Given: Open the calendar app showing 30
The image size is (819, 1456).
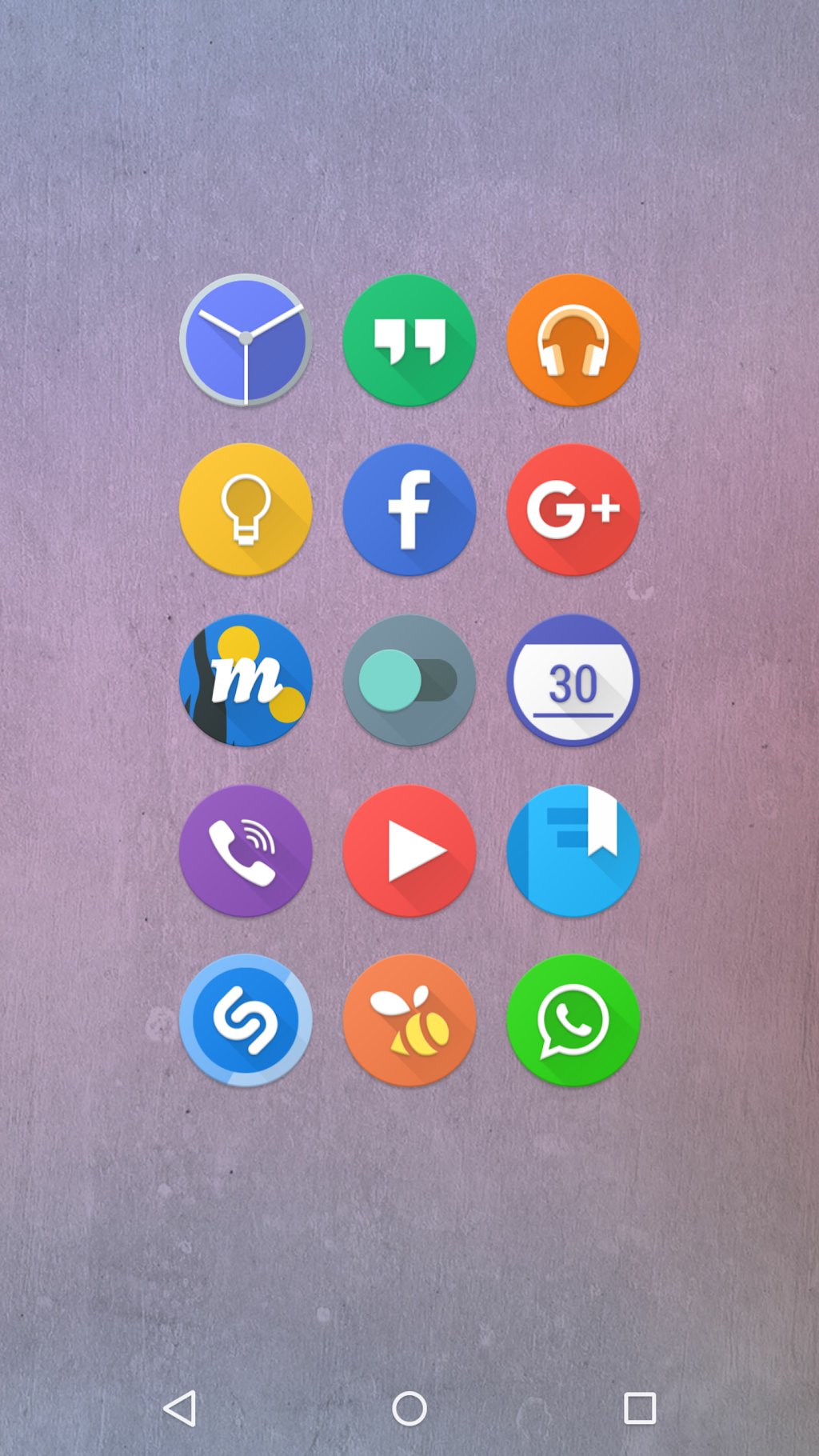Looking at the screenshot, I should pyautogui.click(x=573, y=680).
